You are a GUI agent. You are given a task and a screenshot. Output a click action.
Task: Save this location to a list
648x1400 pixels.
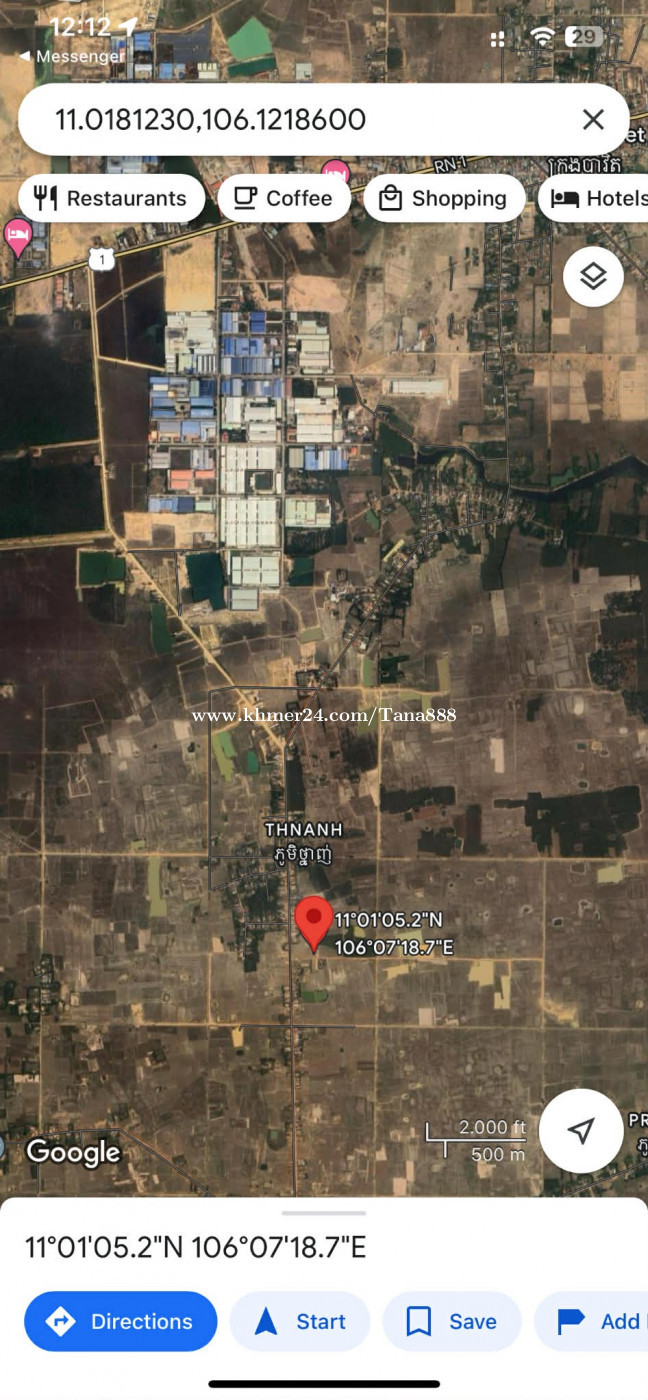pyautogui.click(x=452, y=1322)
